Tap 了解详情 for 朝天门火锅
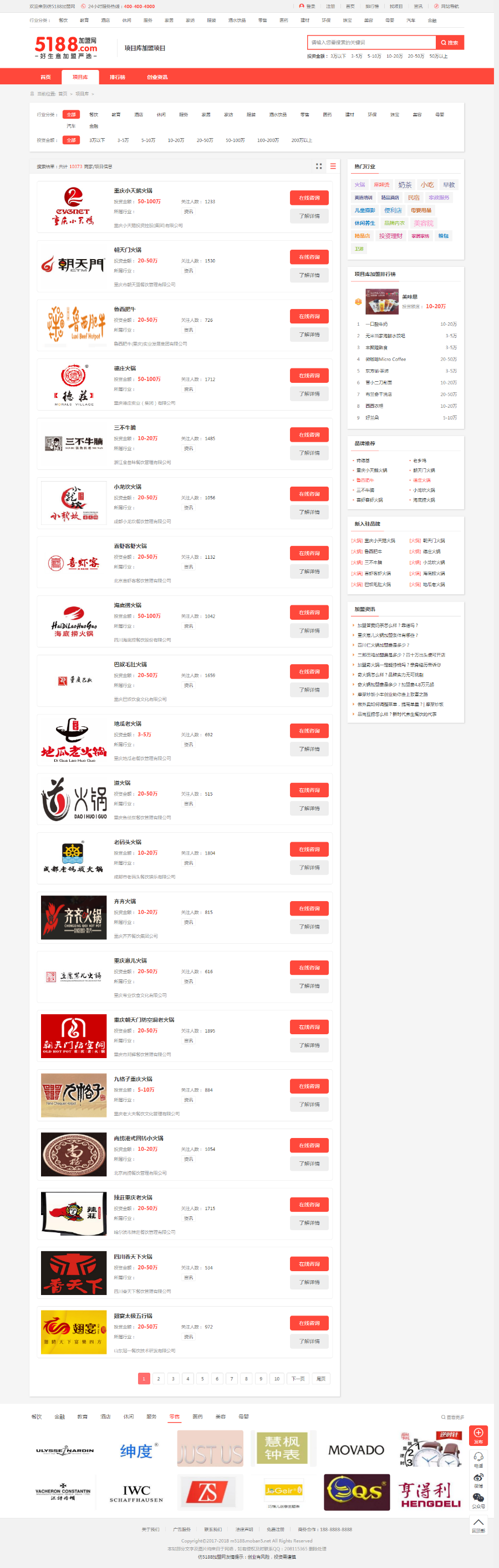 point(309,275)
